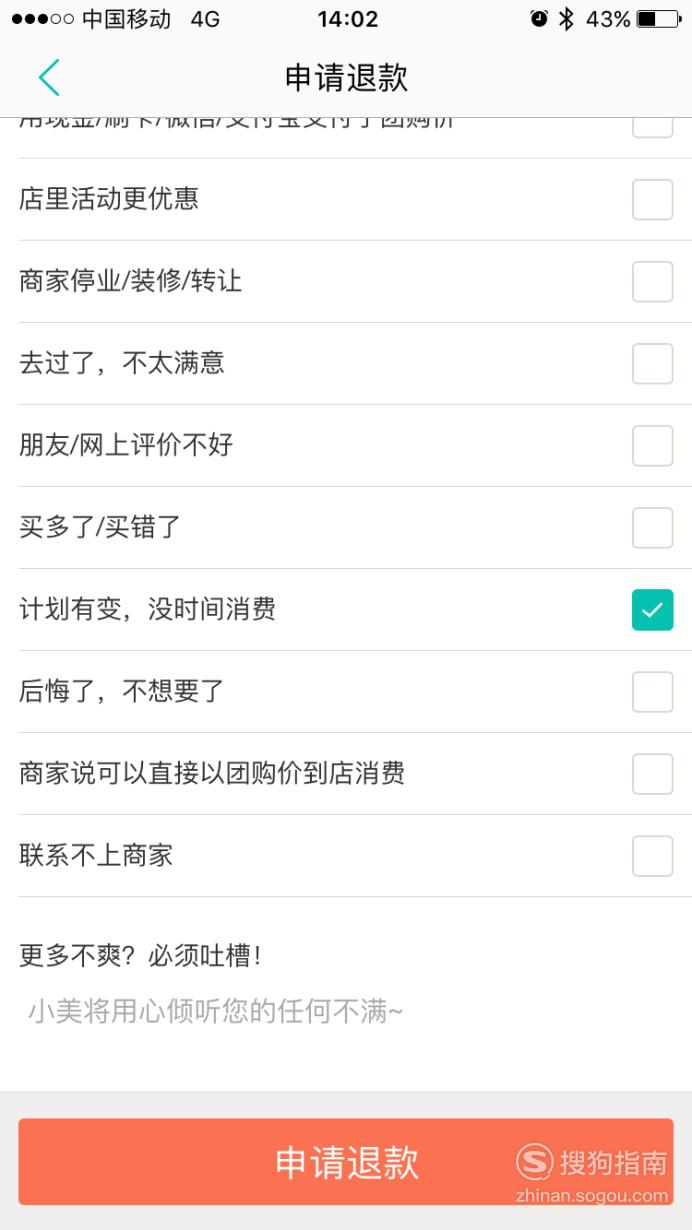The image size is (692, 1230).
Task: Go back using the top-left arrow
Action: [49, 77]
